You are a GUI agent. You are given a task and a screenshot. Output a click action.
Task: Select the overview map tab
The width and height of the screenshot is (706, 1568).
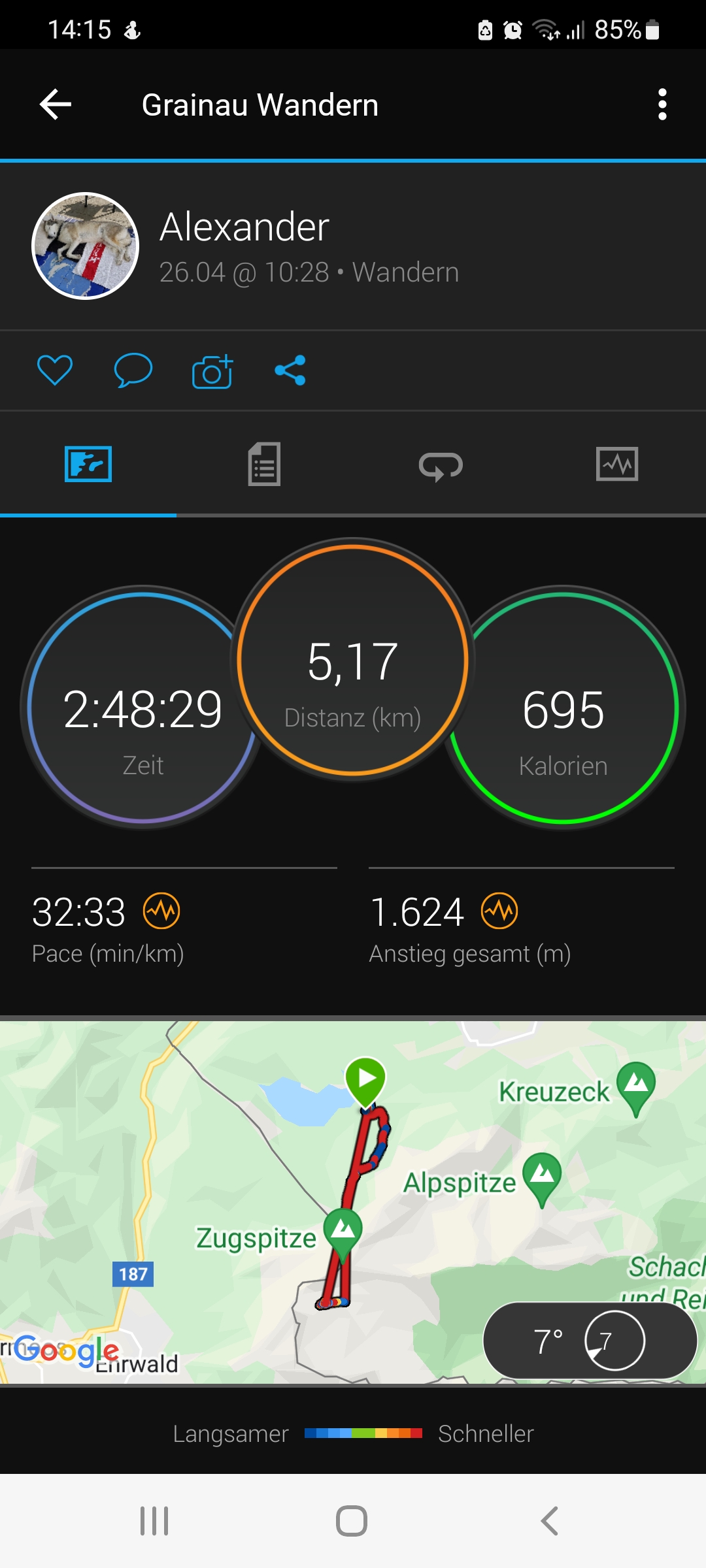[x=88, y=465]
